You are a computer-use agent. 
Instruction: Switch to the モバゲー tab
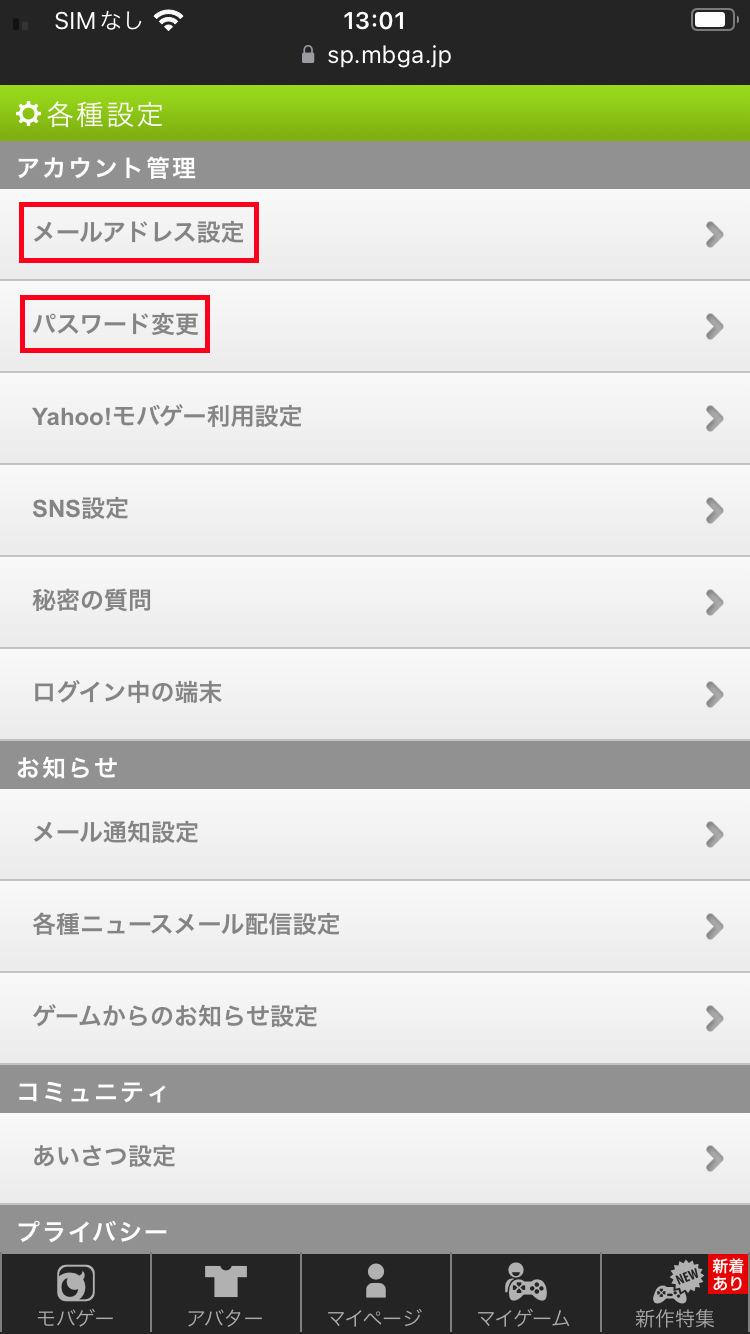click(x=76, y=1294)
